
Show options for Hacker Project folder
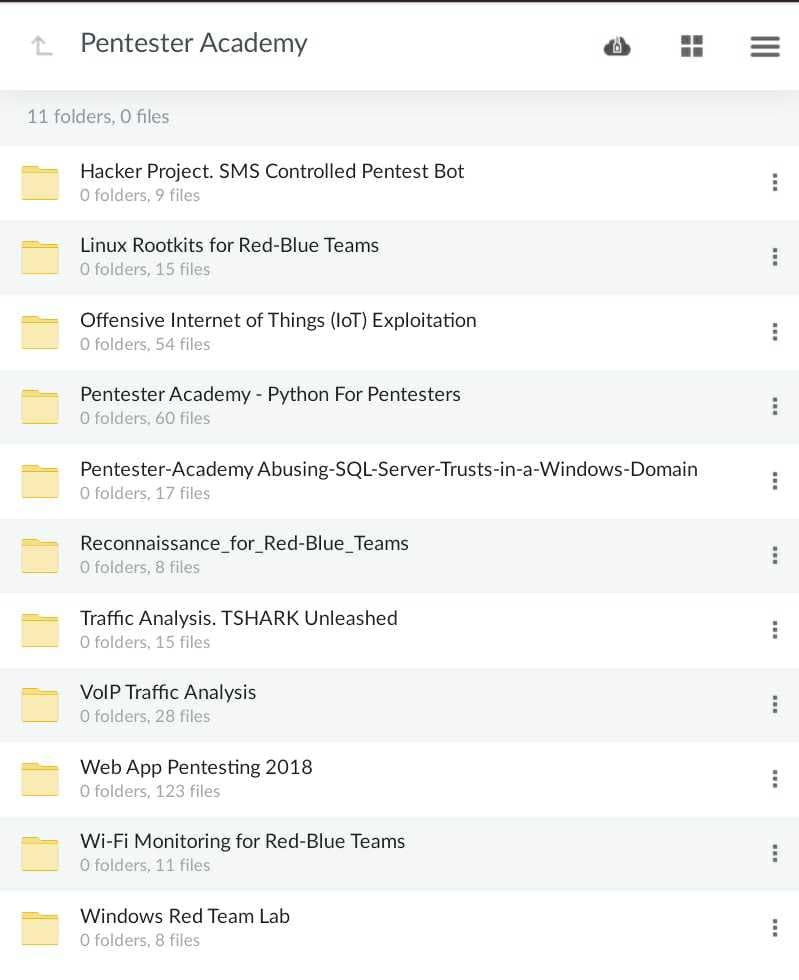tap(775, 182)
